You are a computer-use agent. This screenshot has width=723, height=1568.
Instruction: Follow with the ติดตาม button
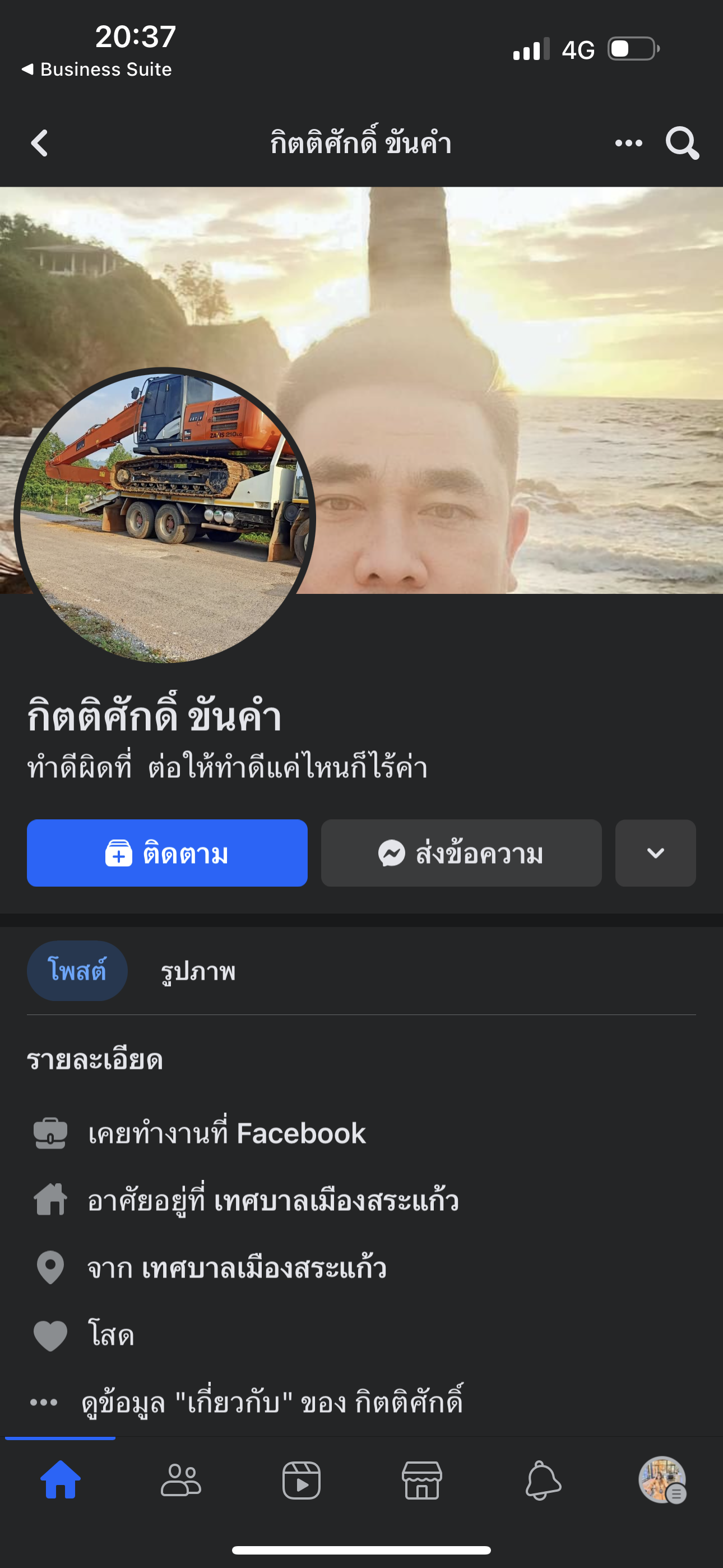pyautogui.click(x=167, y=853)
